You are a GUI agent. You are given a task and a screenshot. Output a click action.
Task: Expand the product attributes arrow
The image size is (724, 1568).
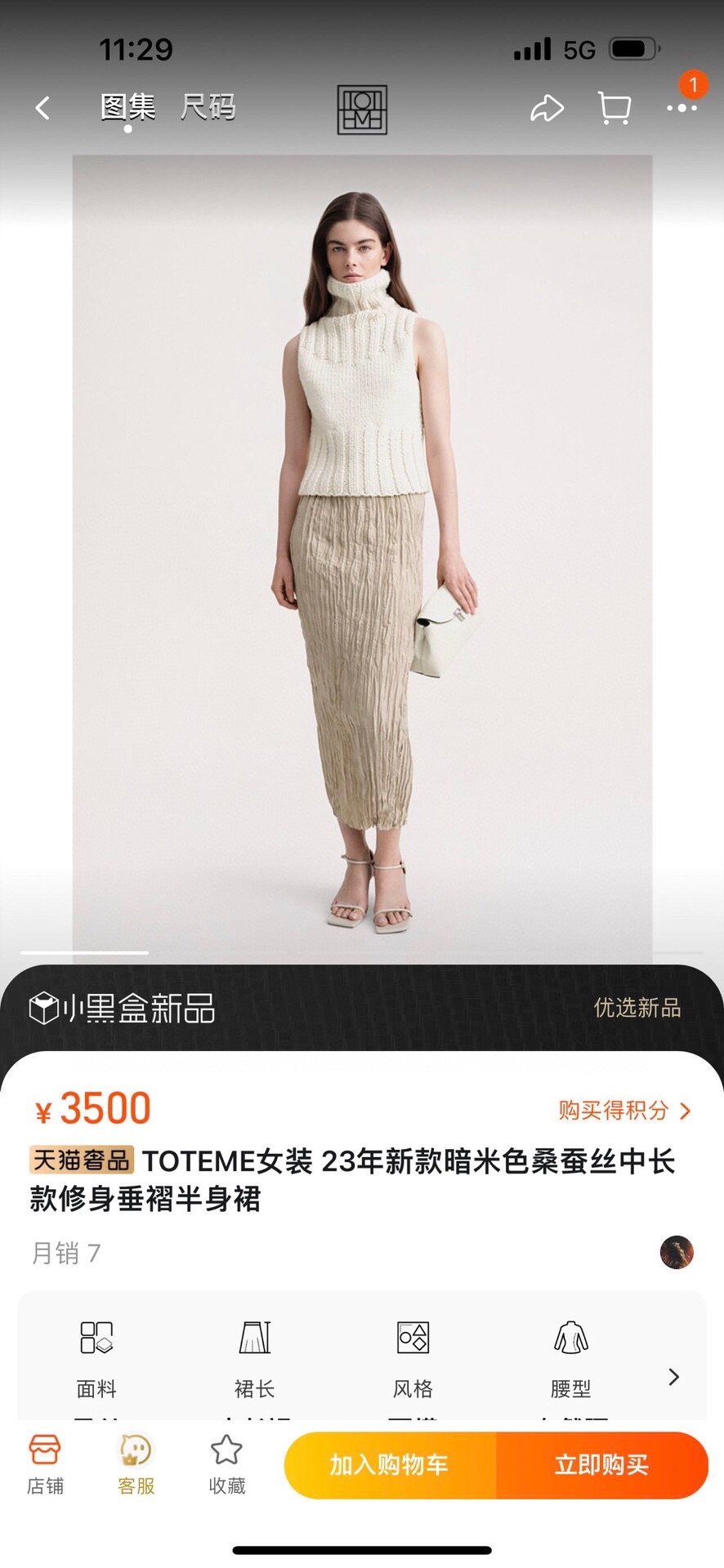tap(673, 1377)
